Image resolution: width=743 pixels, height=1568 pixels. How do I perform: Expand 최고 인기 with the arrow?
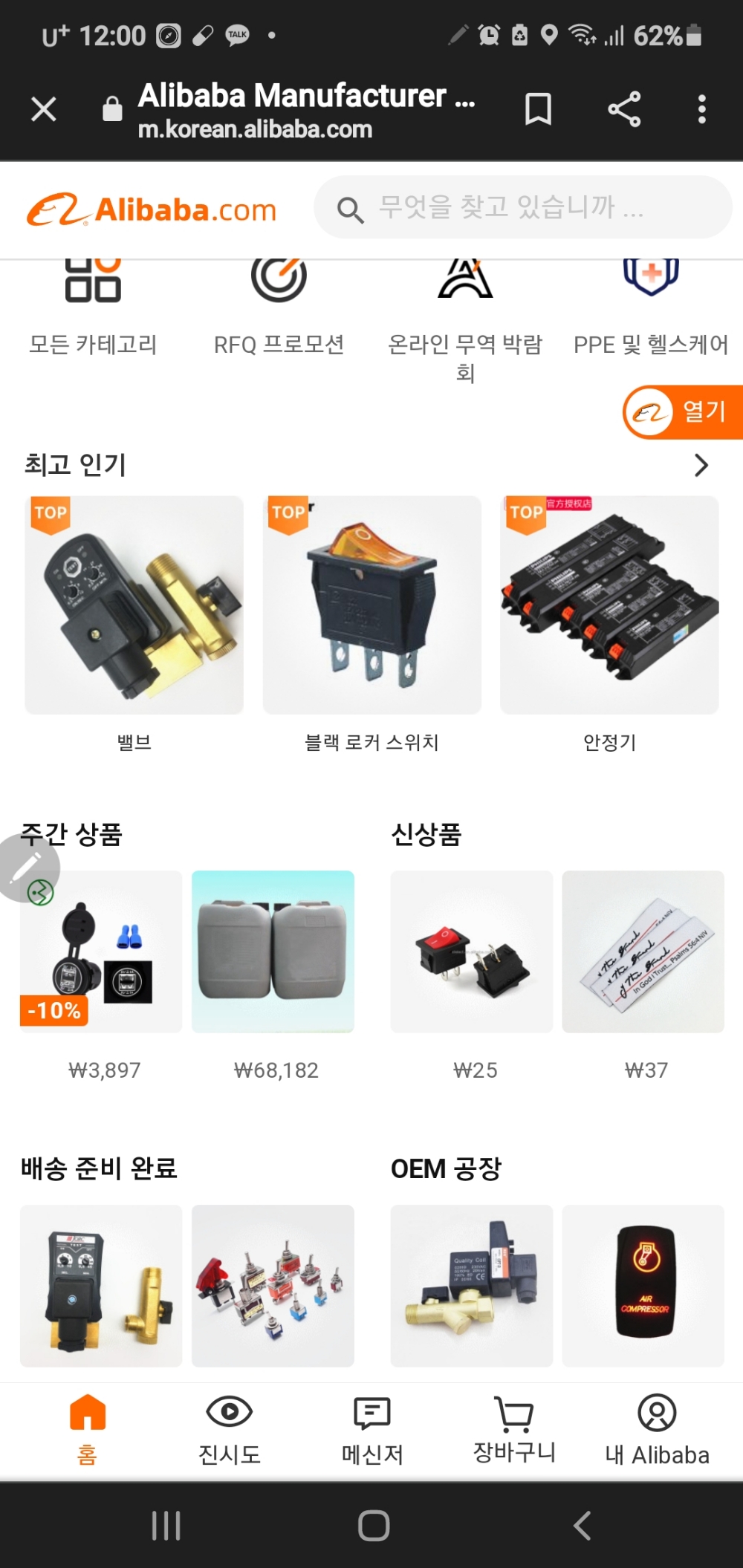point(701,466)
